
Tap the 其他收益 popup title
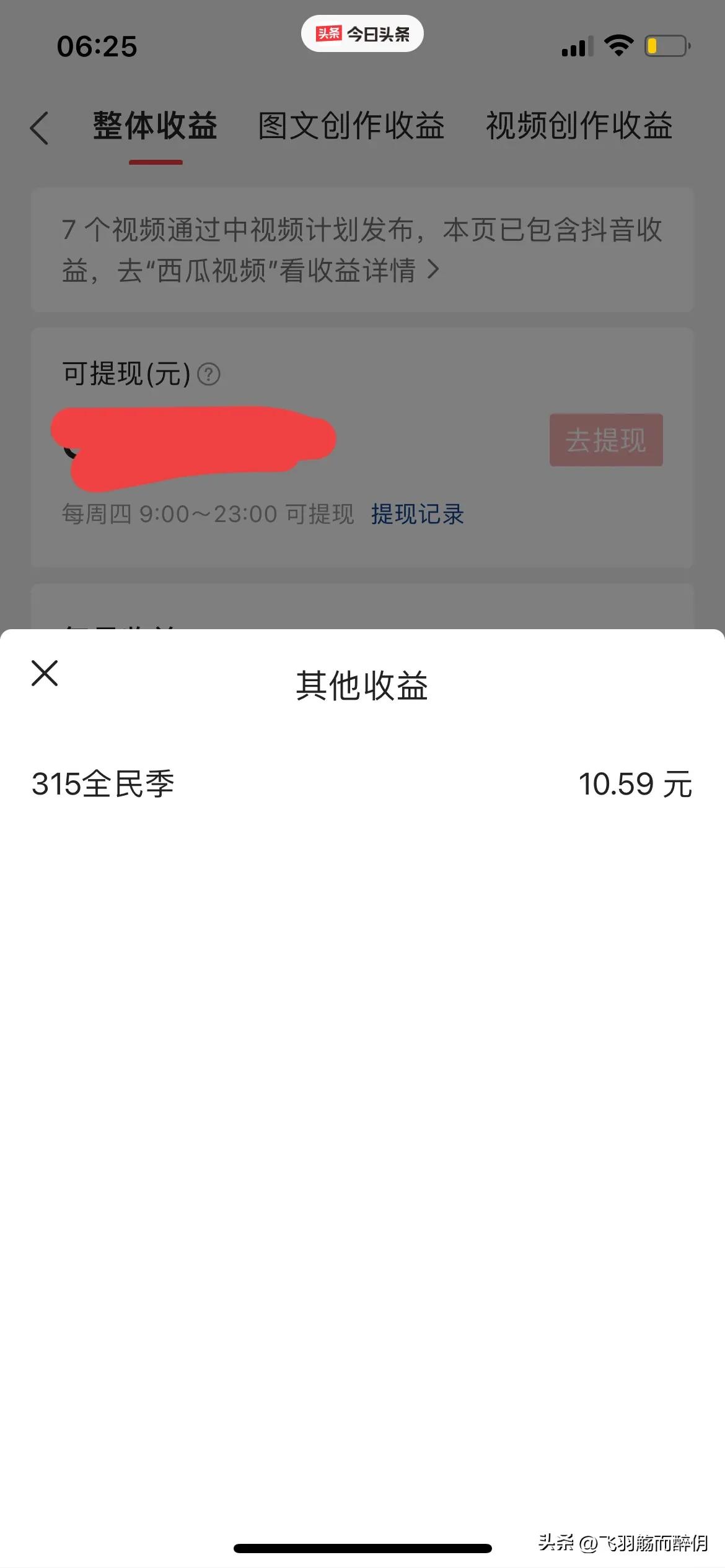pos(362,686)
